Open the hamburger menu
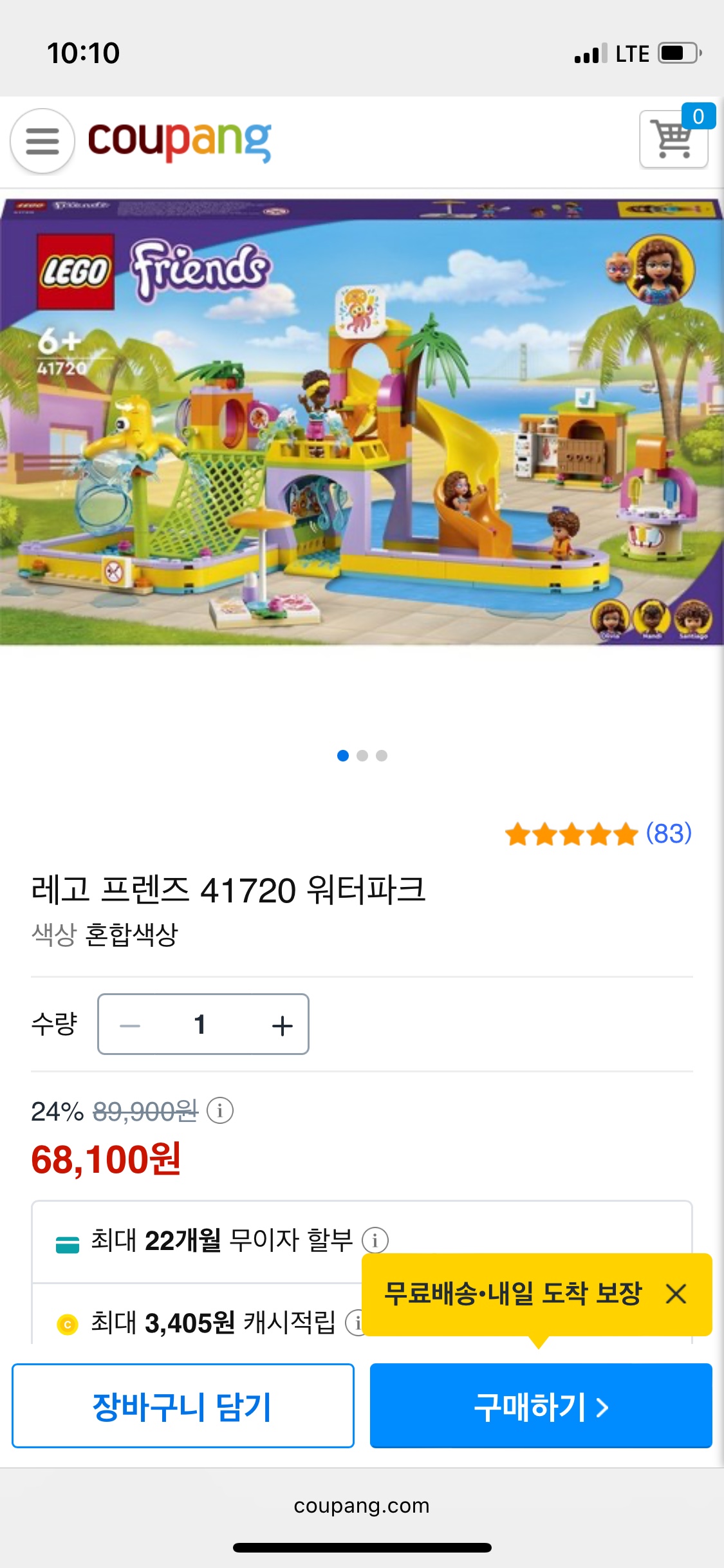This screenshot has height=1568, width=724. click(x=42, y=141)
